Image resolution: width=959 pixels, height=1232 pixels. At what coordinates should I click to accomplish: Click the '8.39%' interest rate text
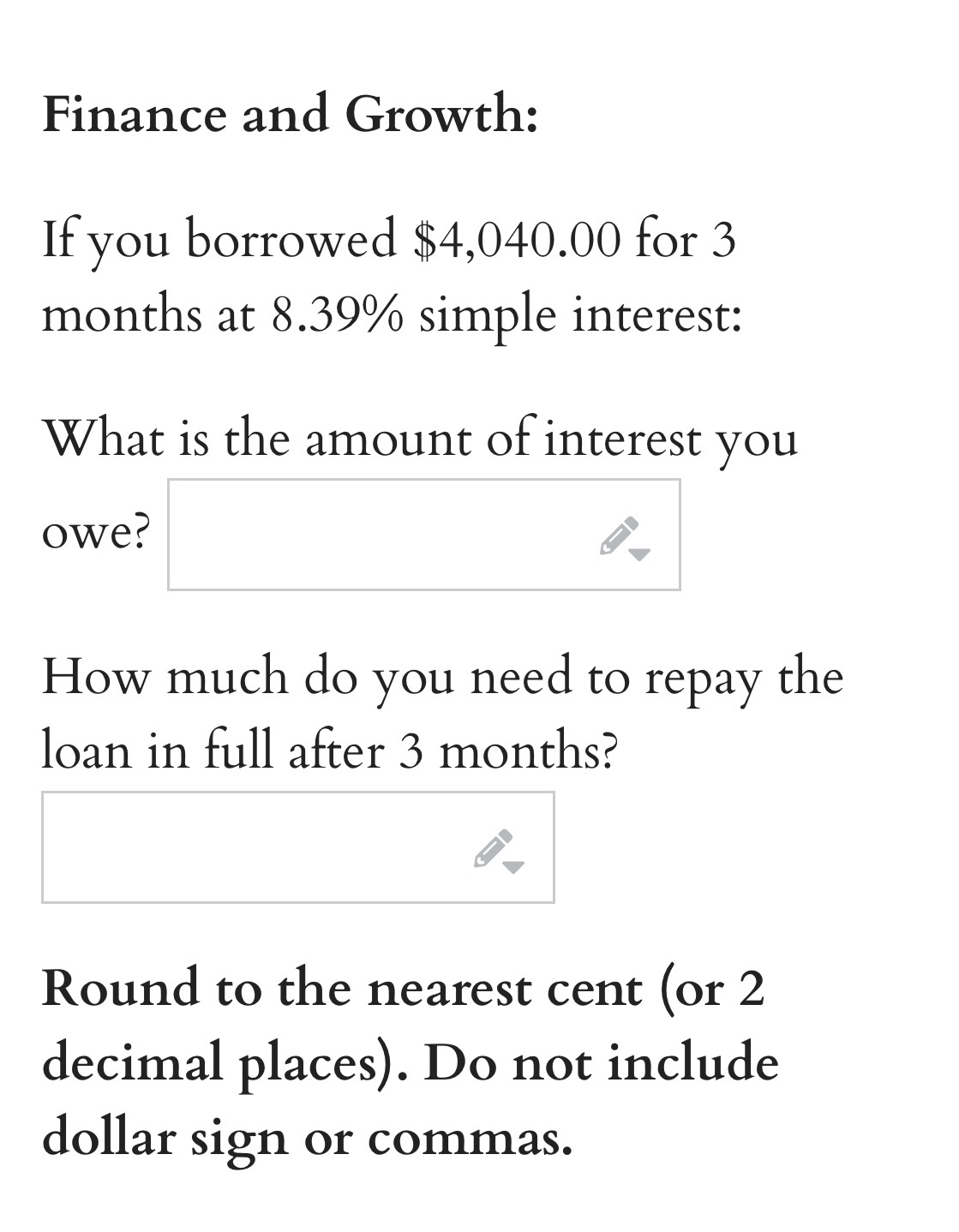334,314
